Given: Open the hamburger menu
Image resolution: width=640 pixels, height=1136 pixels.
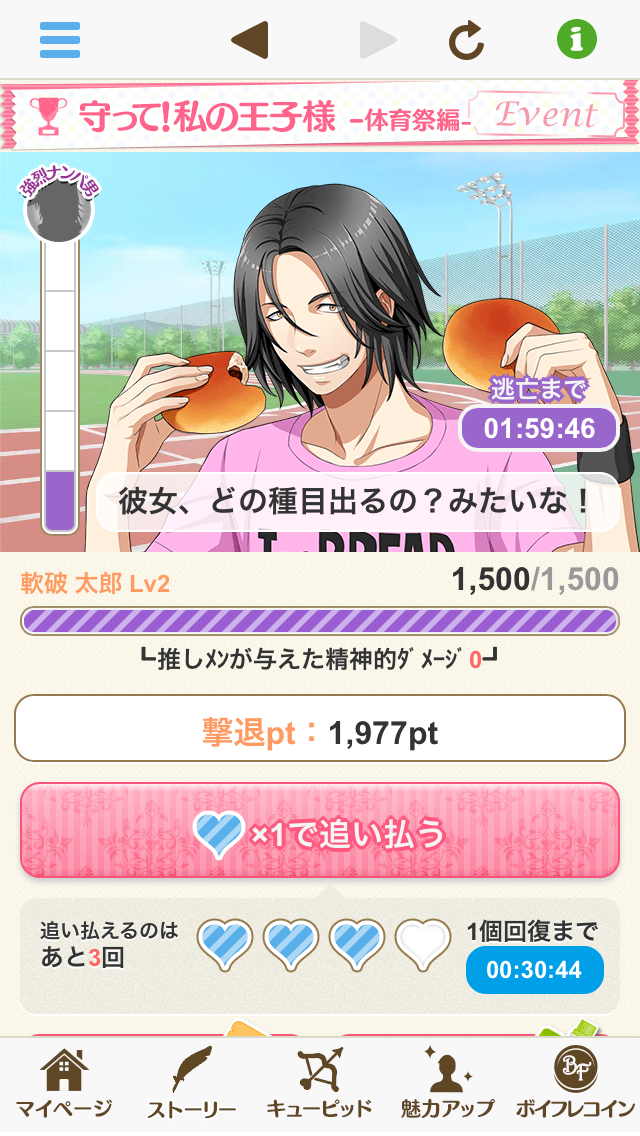Looking at the screenshot, I should pos(60,40).
